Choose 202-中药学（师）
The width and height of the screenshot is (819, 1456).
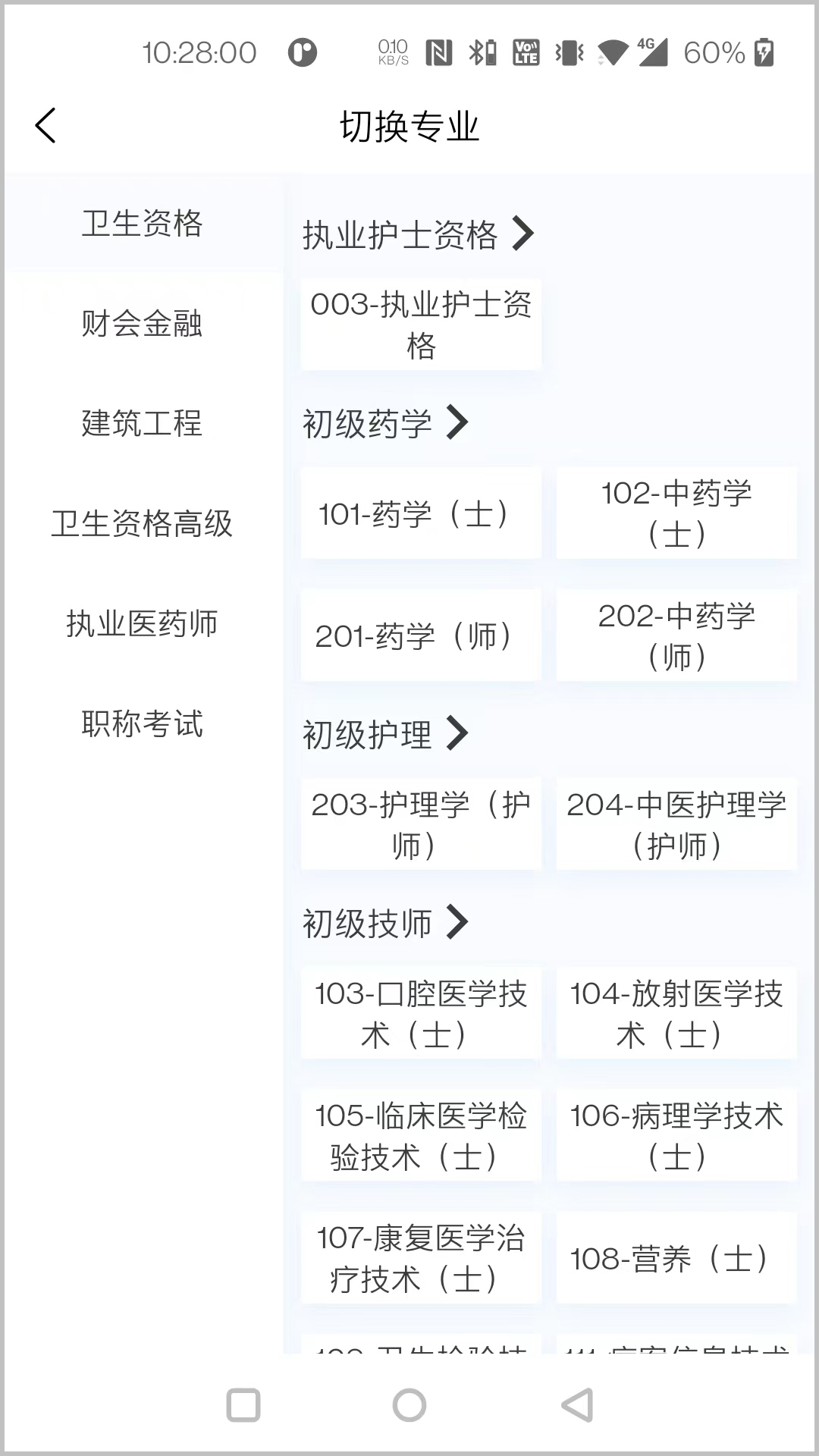point(676,635)
